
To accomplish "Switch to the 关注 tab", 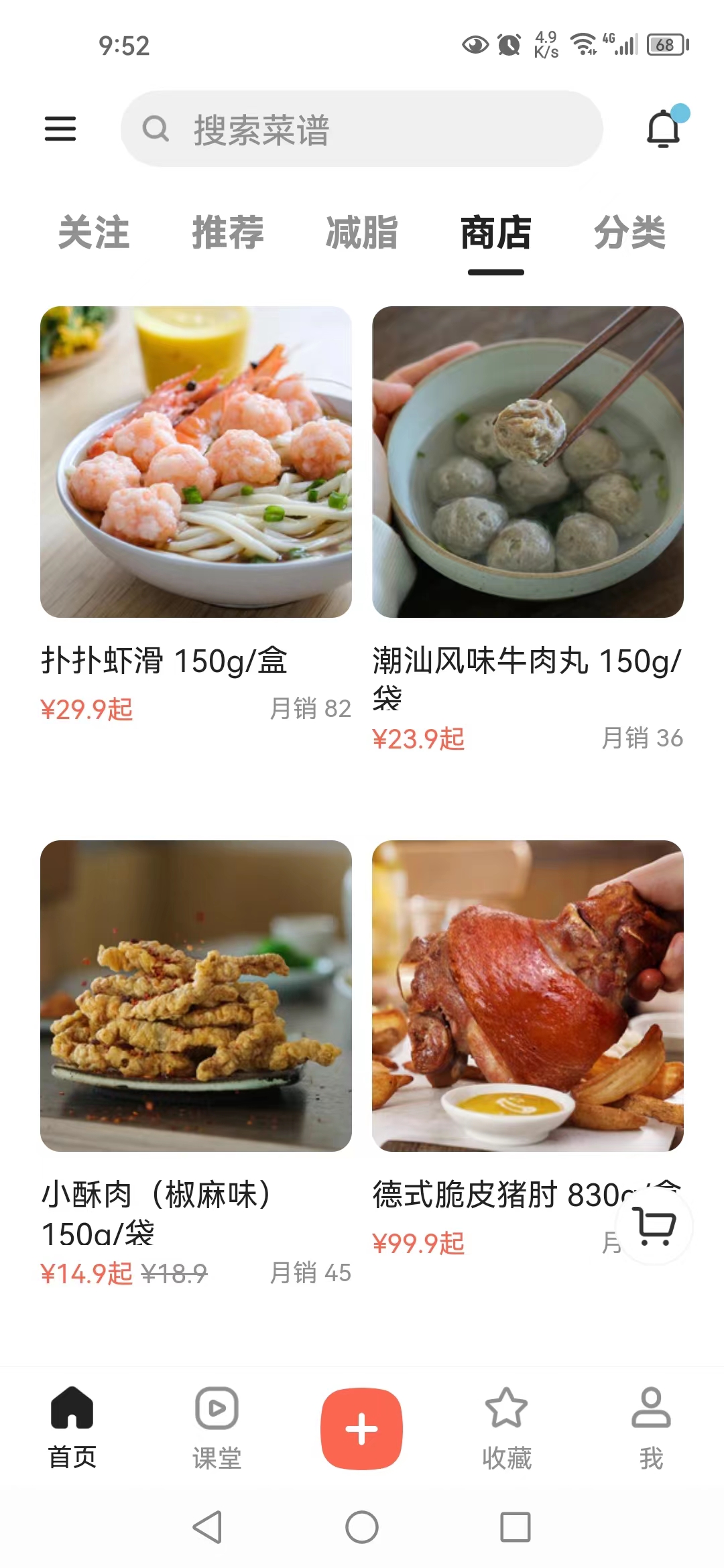I will [x=94, y=233].
